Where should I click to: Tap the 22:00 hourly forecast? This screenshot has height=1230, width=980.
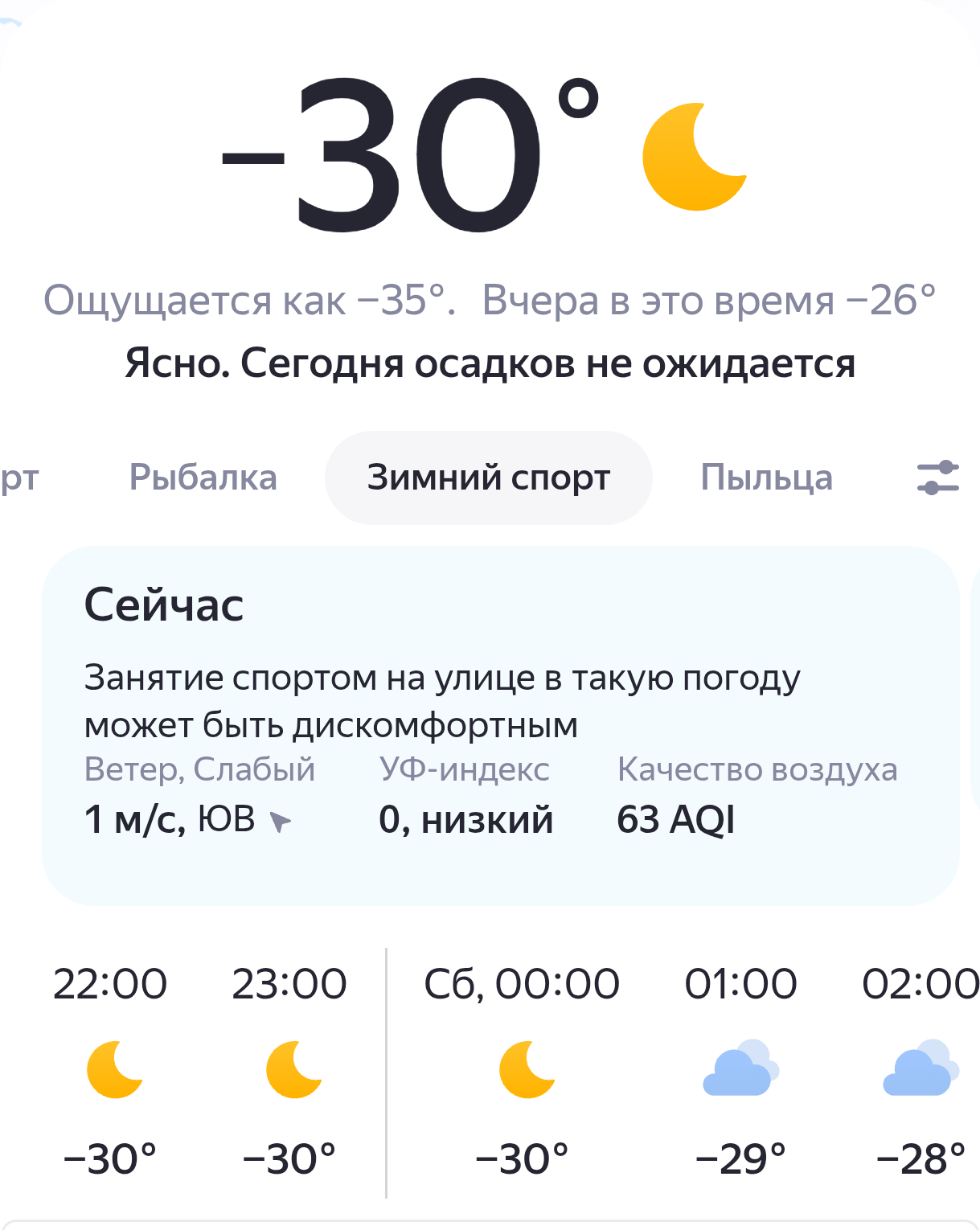coord(111,1070)
